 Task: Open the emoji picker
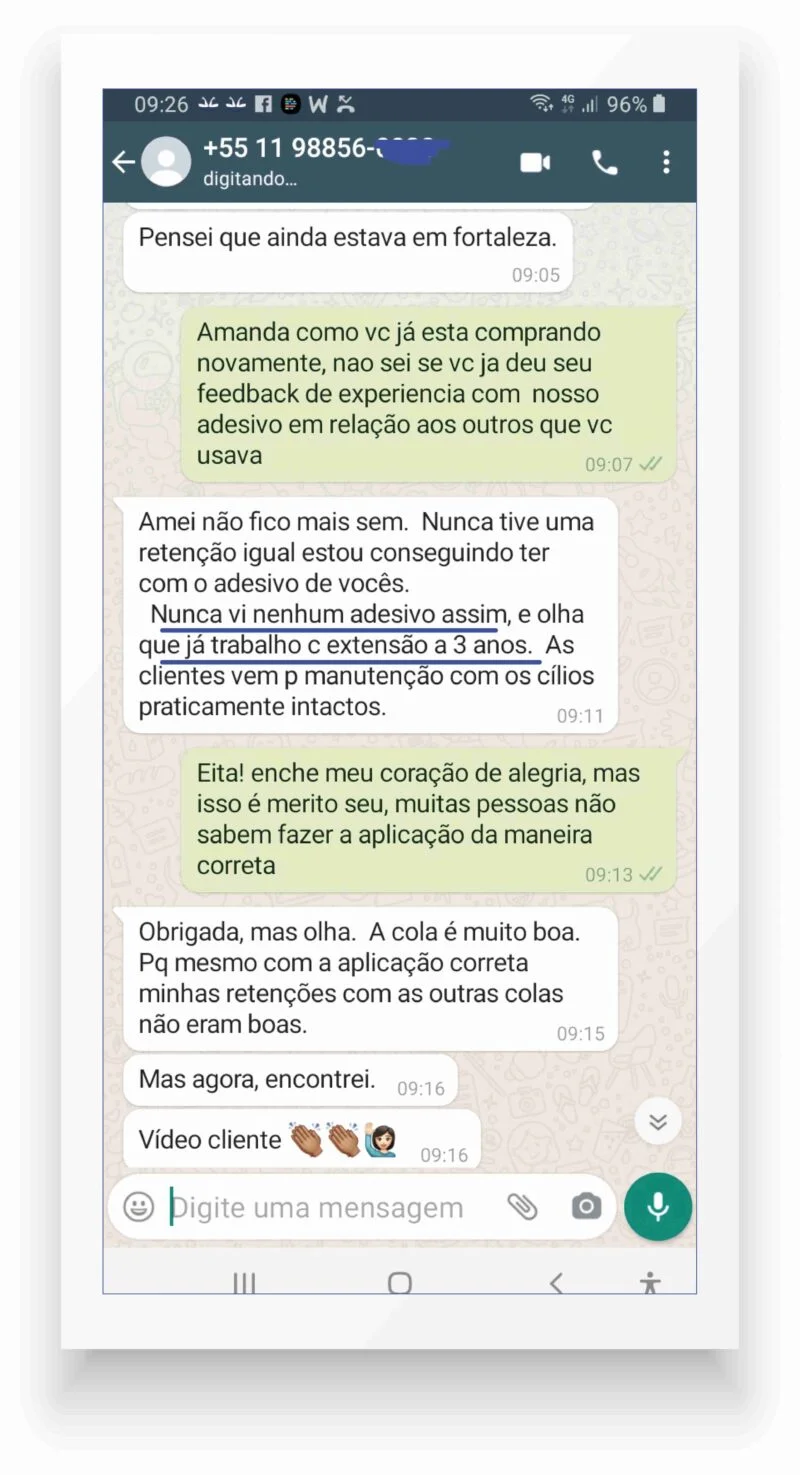tap(139, 1207)
